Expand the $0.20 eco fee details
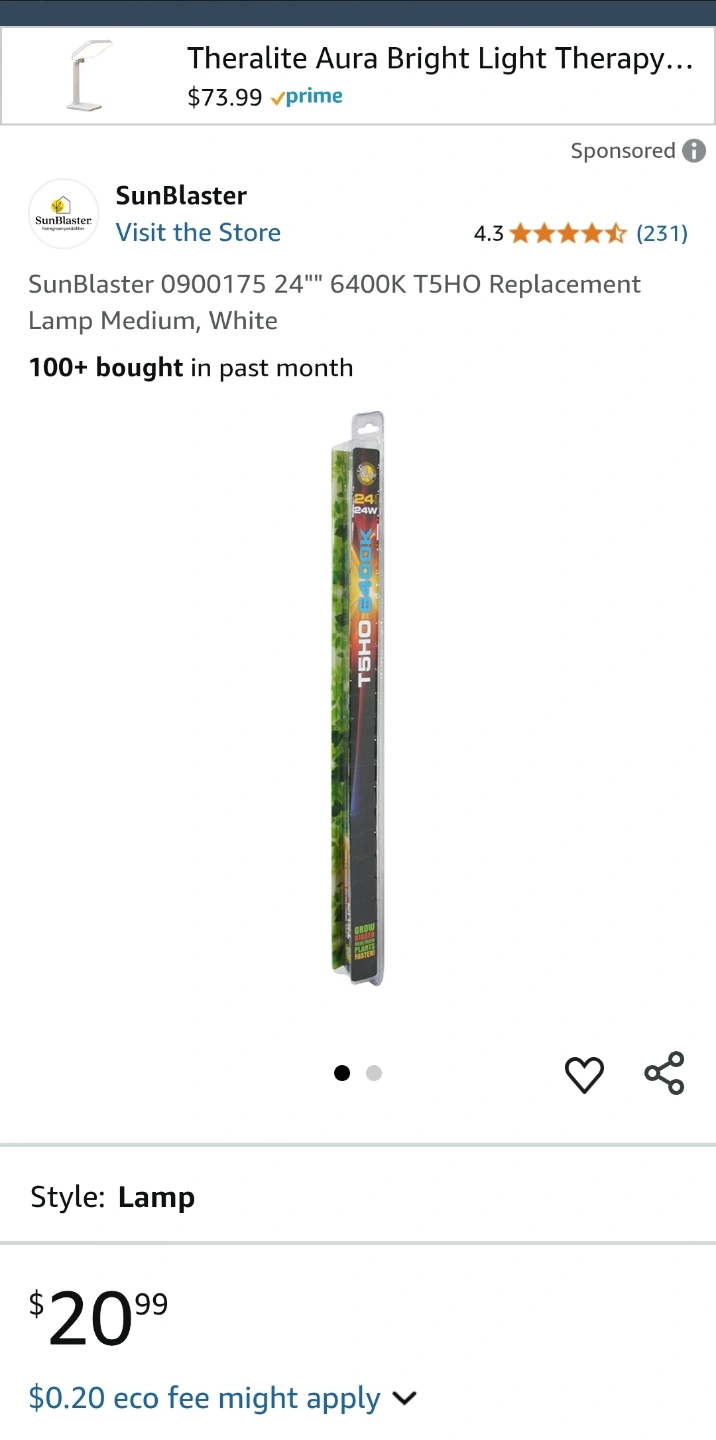This screenshot has width=716, height=1440. coord(222,1398)
